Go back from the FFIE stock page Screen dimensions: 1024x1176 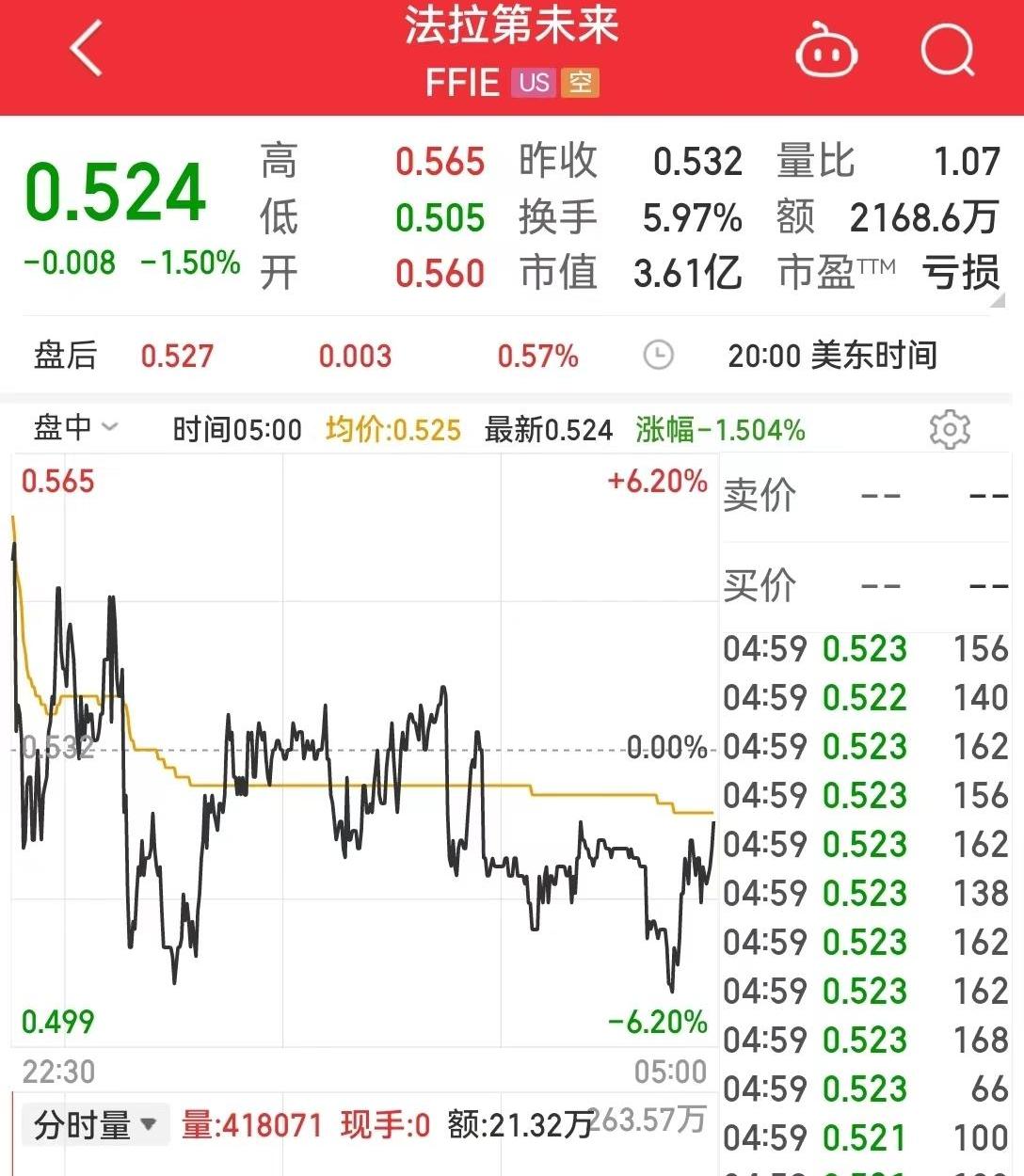tap(87, 49)
